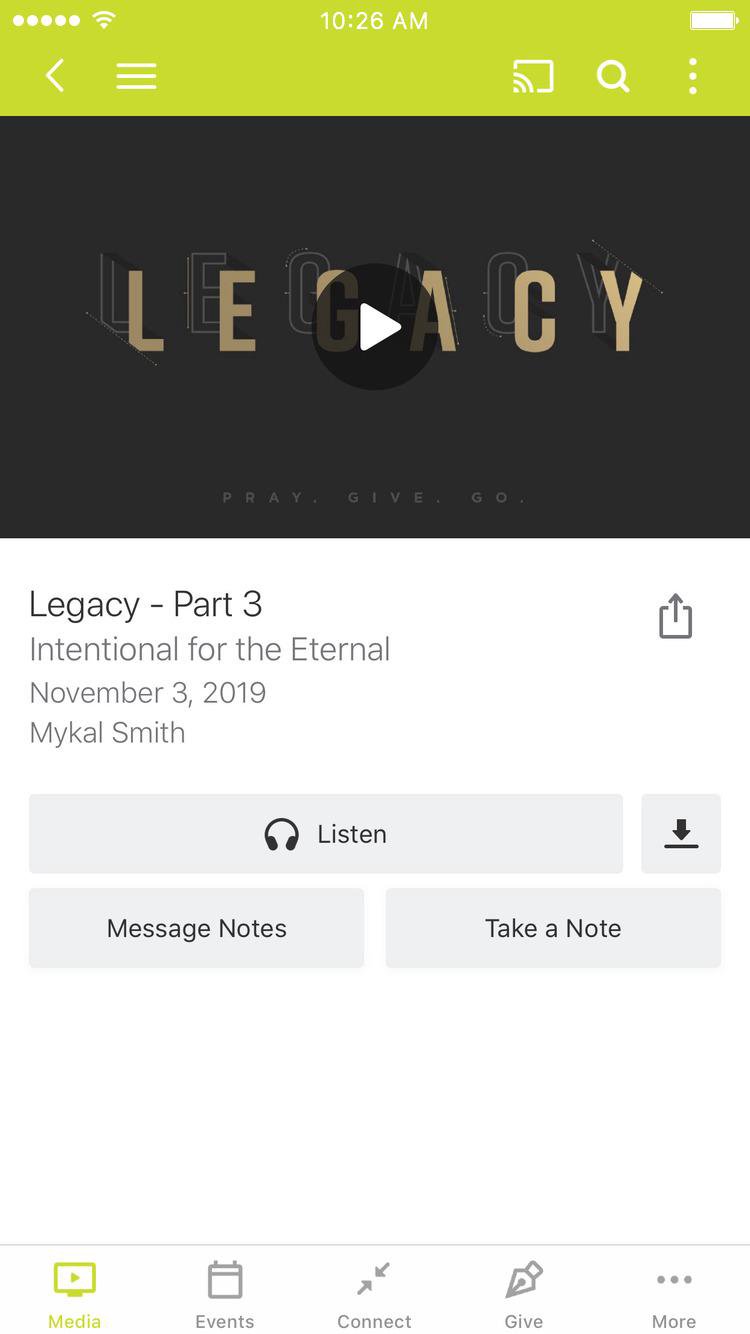Share Legacy - Part 3

(x=676, y=616)
